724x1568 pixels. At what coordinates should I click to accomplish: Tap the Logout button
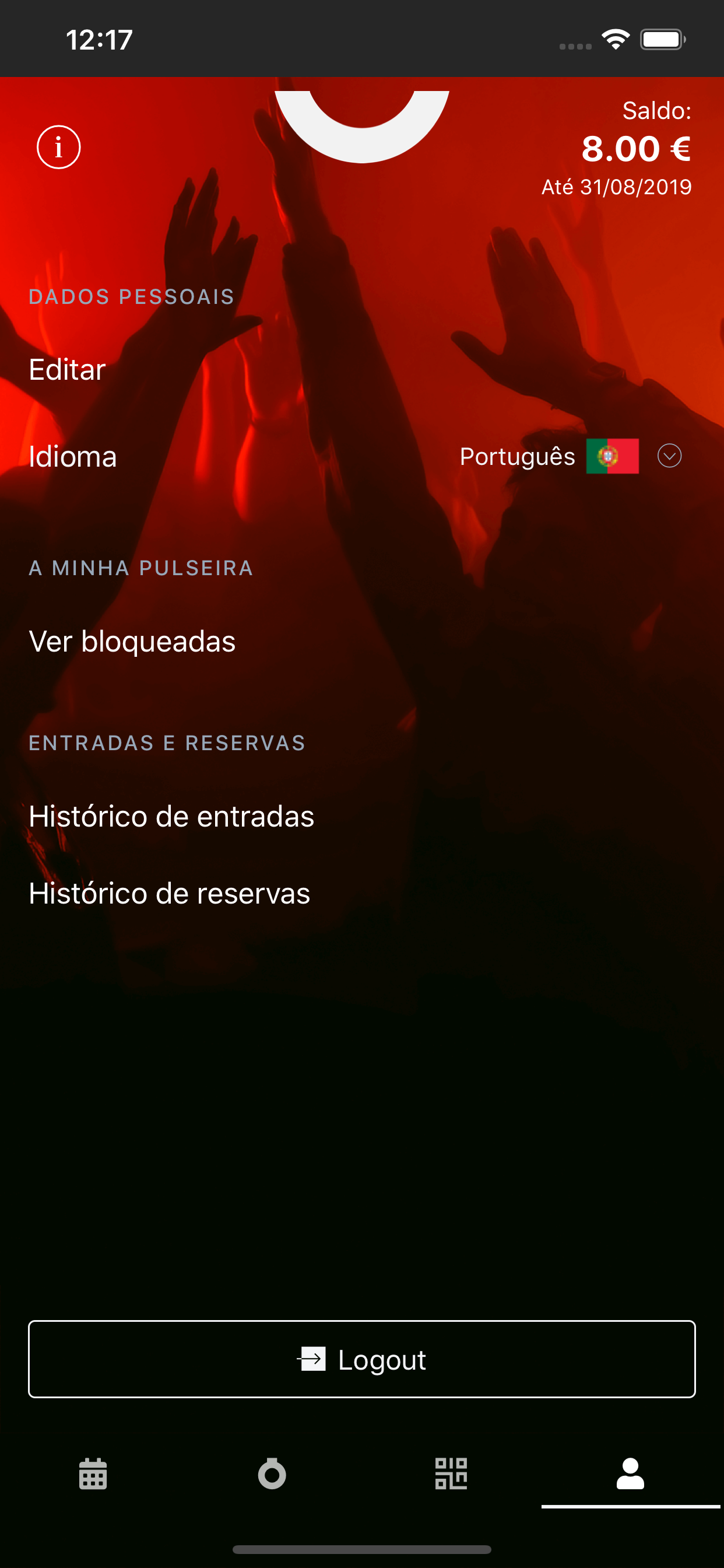362,1359
